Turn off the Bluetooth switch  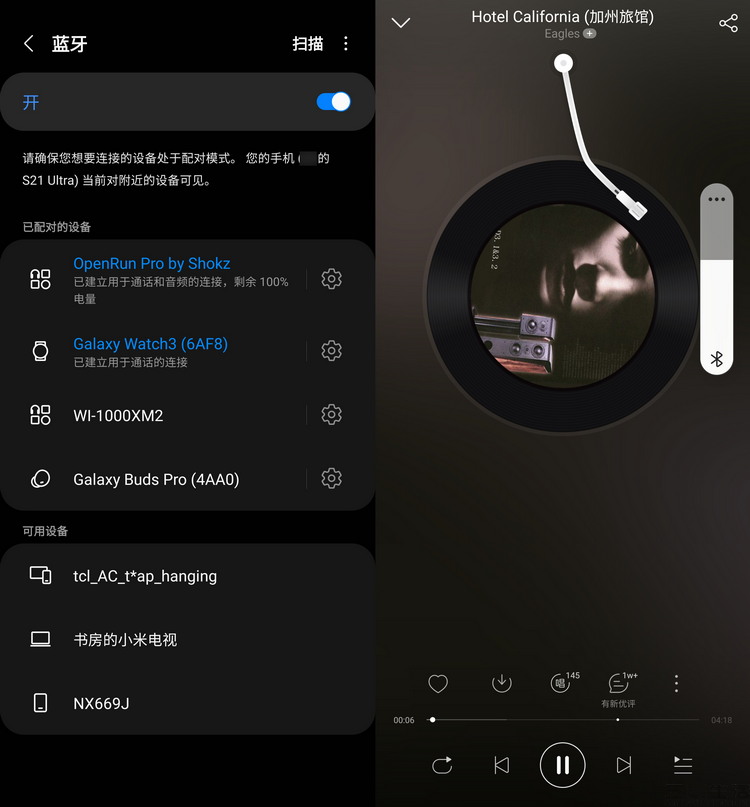pyautogui.click(x=333, y=102)
